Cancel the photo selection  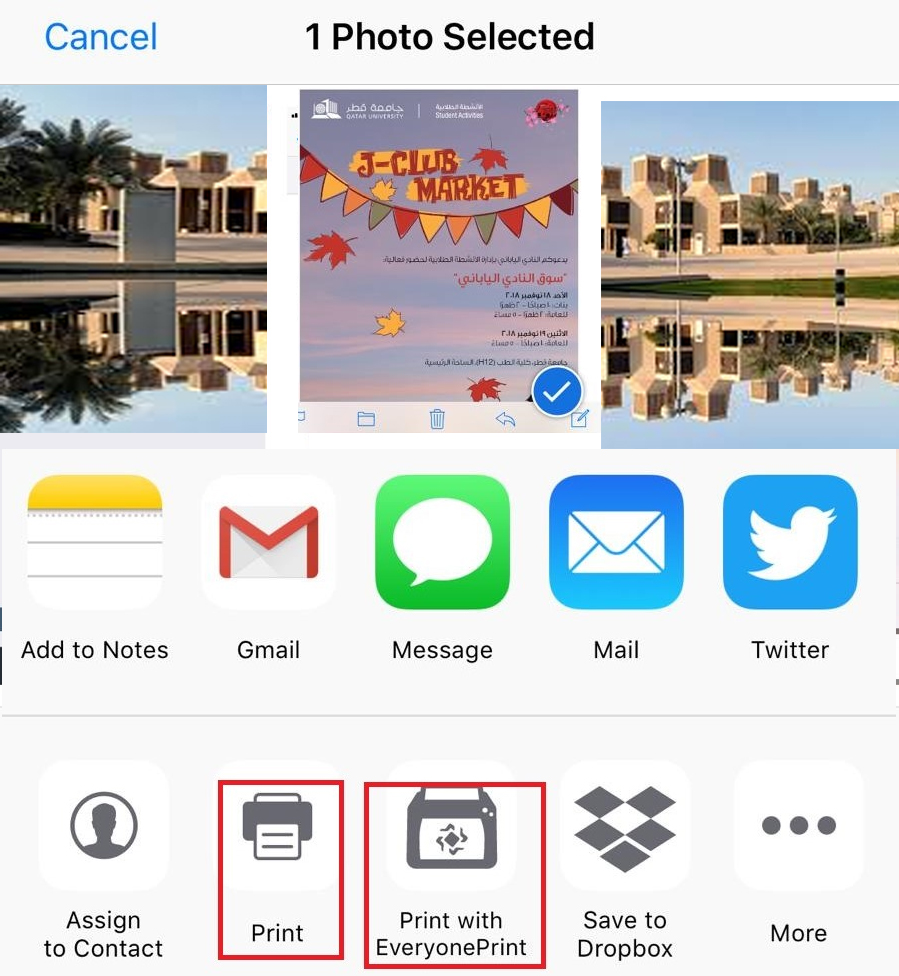pyautogui.click(x=101, y=38)
